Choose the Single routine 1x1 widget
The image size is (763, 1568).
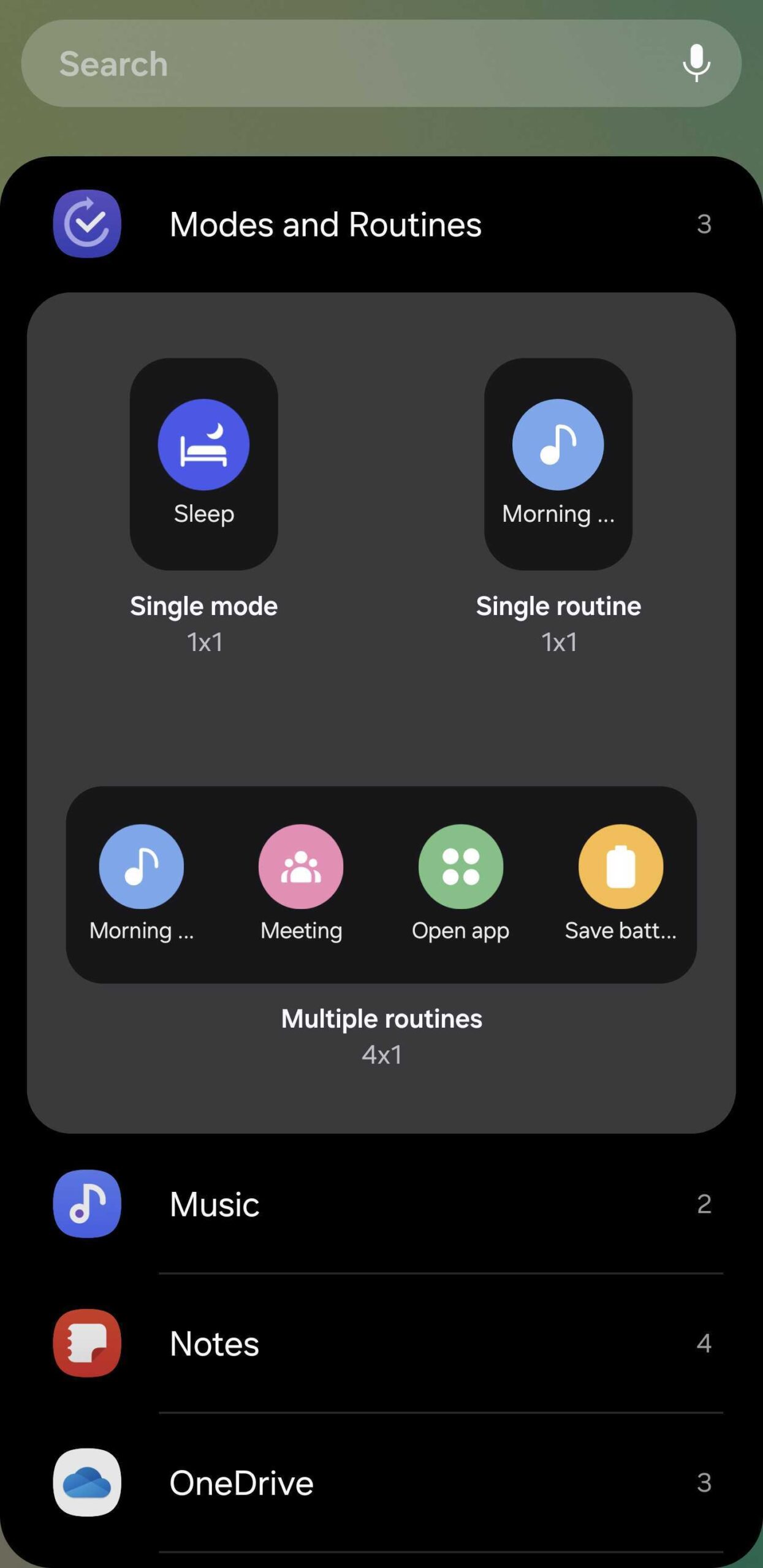point(558,464)
